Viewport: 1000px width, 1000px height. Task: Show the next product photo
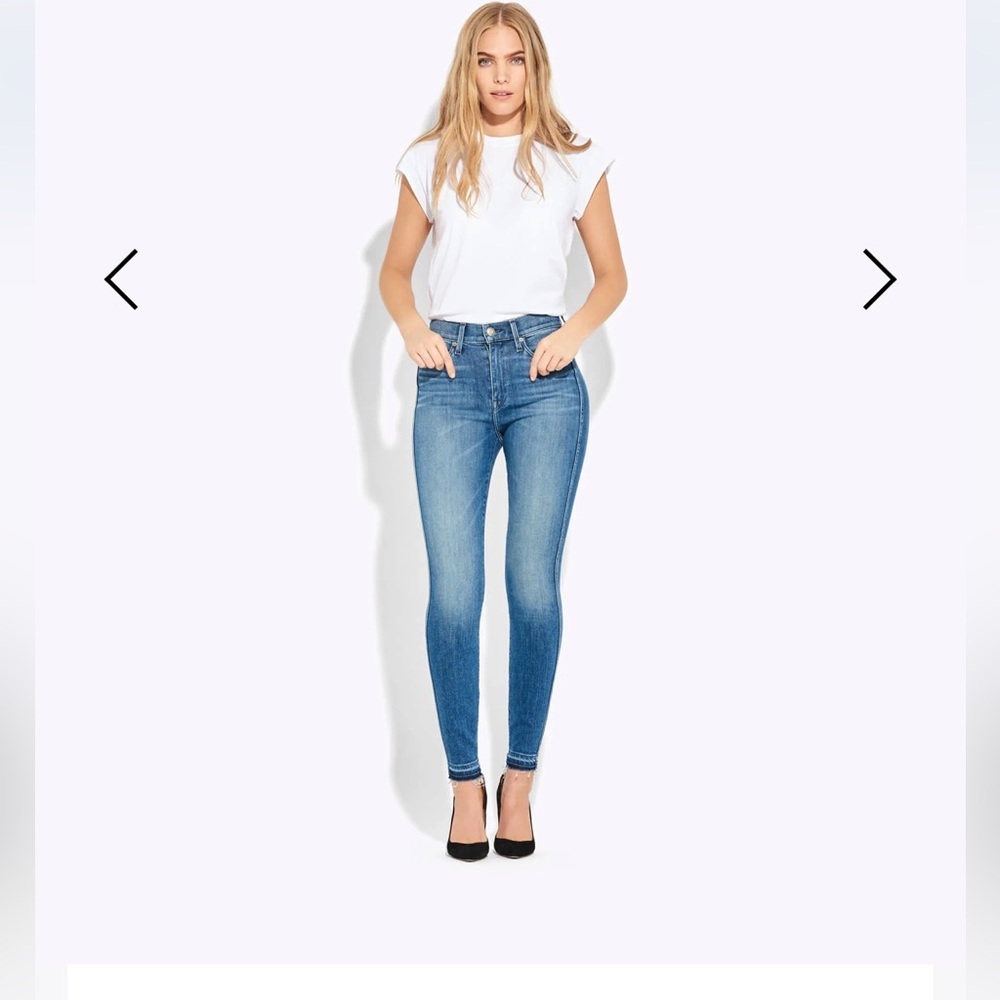pos(879,279)
